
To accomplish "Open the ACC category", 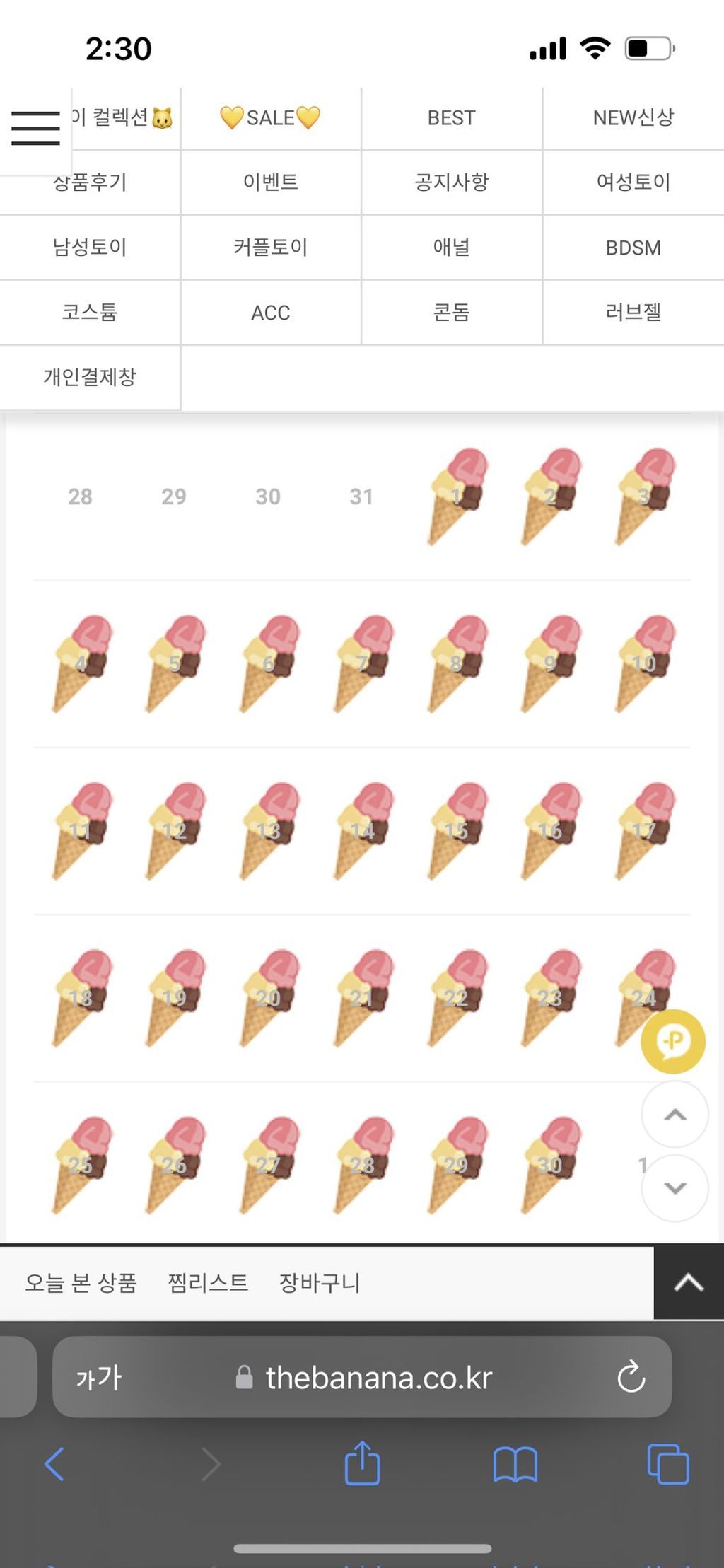I will (x=270, y=313).
